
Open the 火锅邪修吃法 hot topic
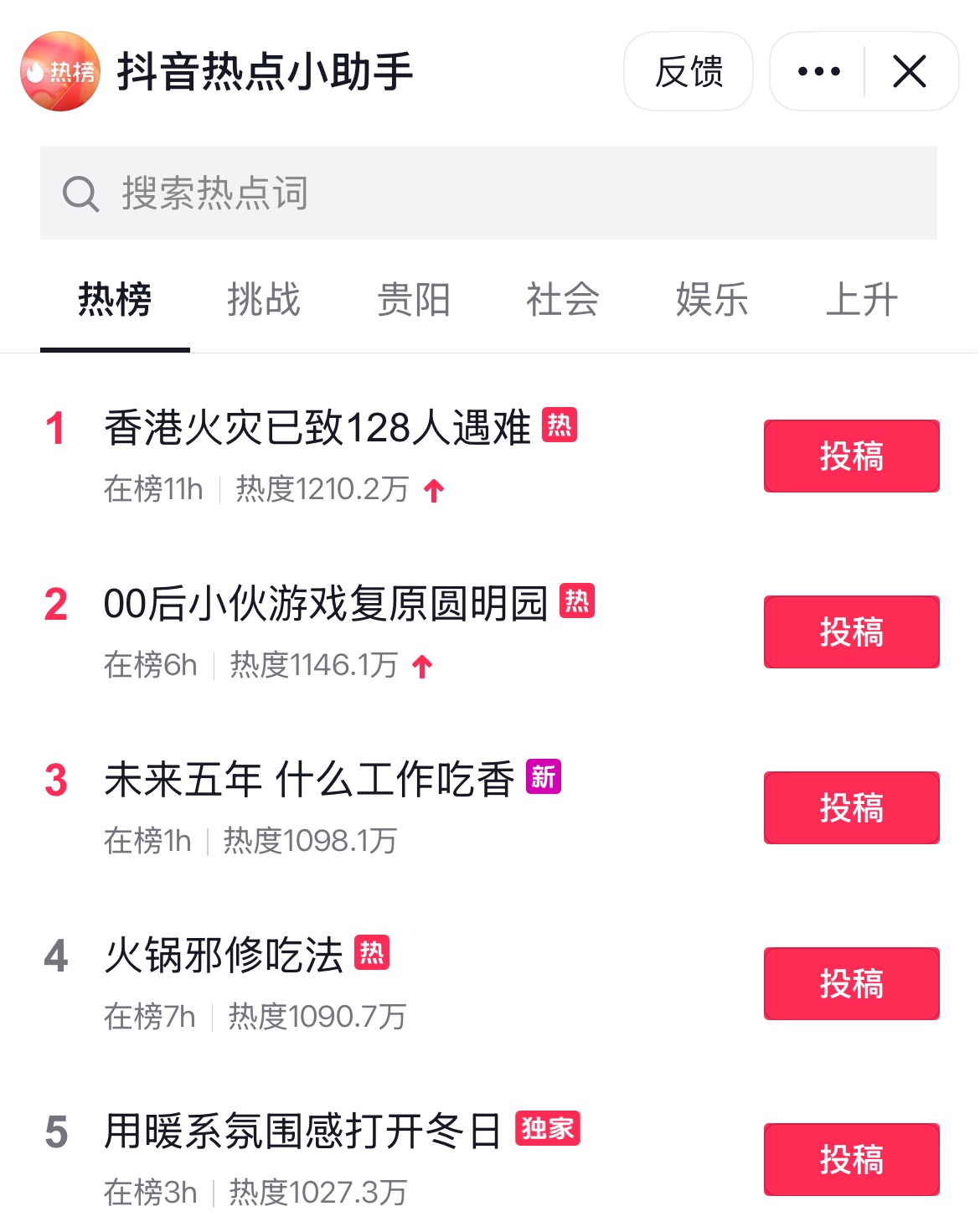[x=224, y=956]
